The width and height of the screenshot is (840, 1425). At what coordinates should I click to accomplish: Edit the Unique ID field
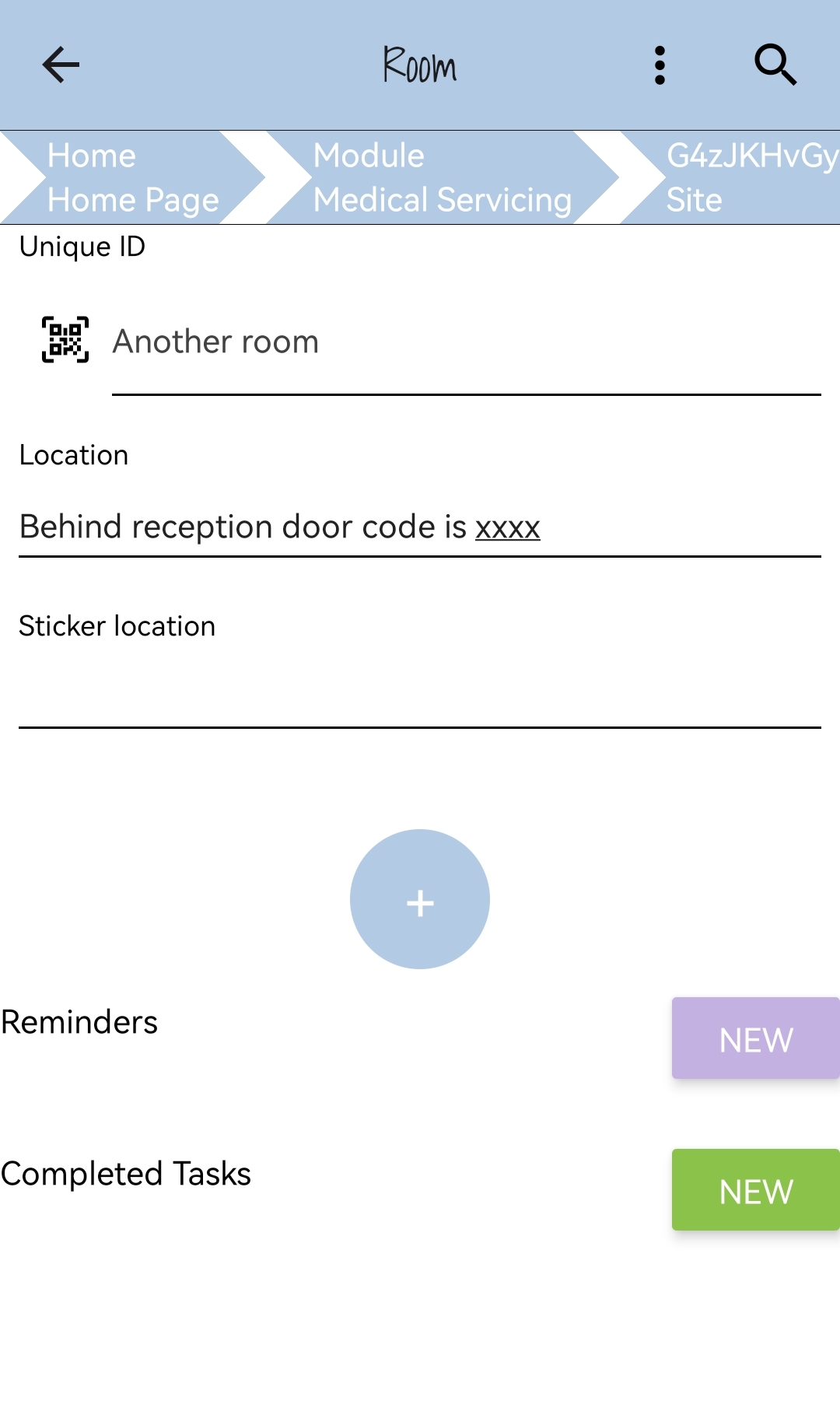pyautogui.click(x=465, y=343)
